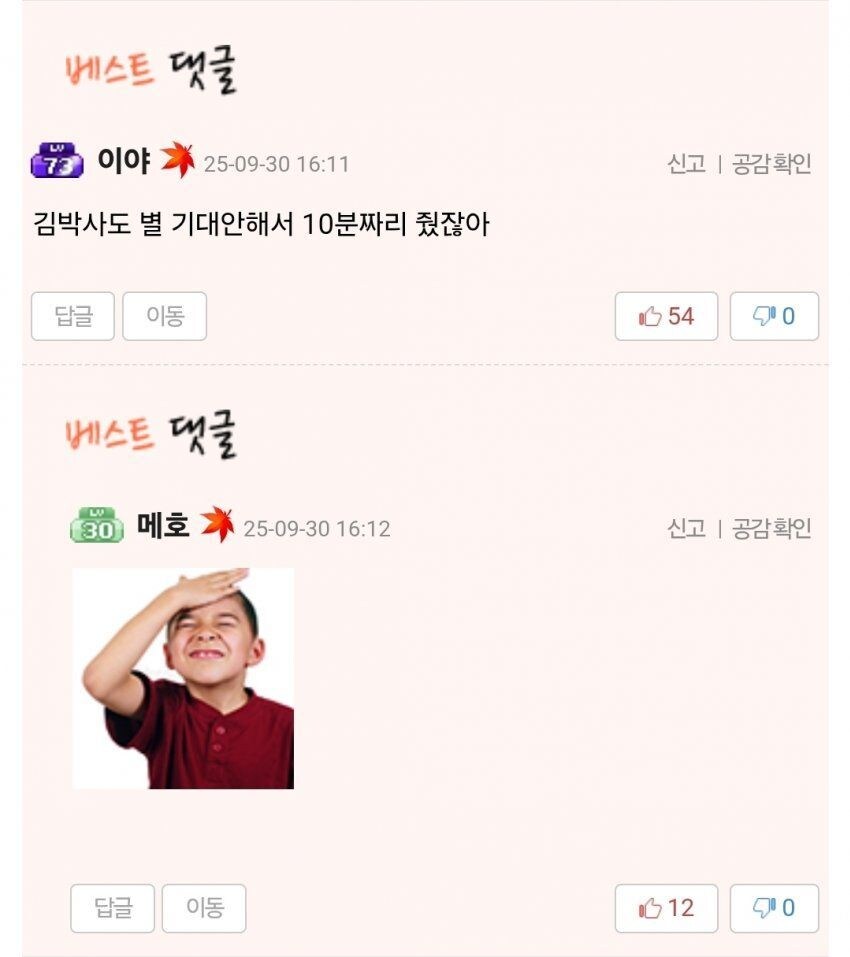Report 이야's comment via 신고

pos(686,164)
